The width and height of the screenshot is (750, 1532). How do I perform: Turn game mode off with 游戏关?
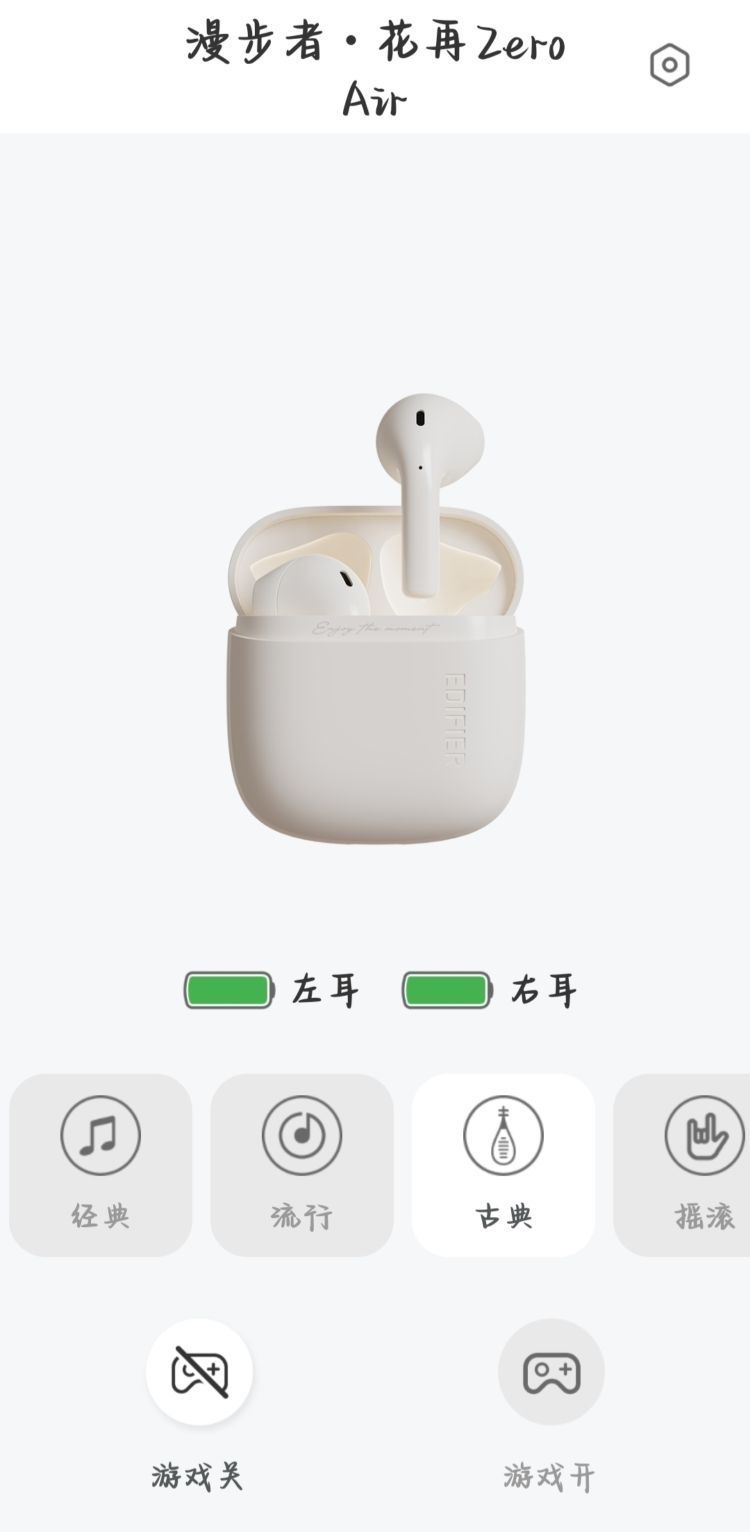(199, 1373)
